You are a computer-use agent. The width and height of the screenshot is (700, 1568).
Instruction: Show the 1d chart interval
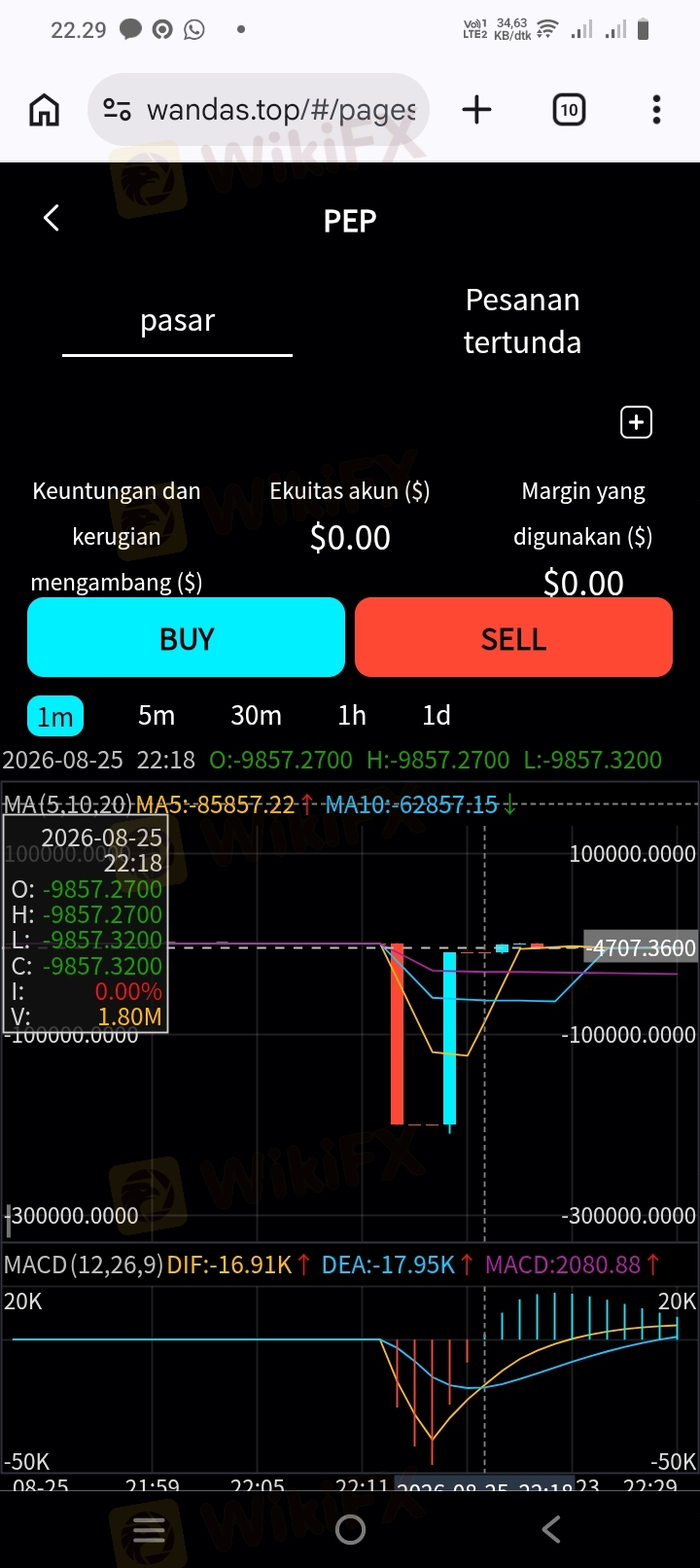pos(437,716)
